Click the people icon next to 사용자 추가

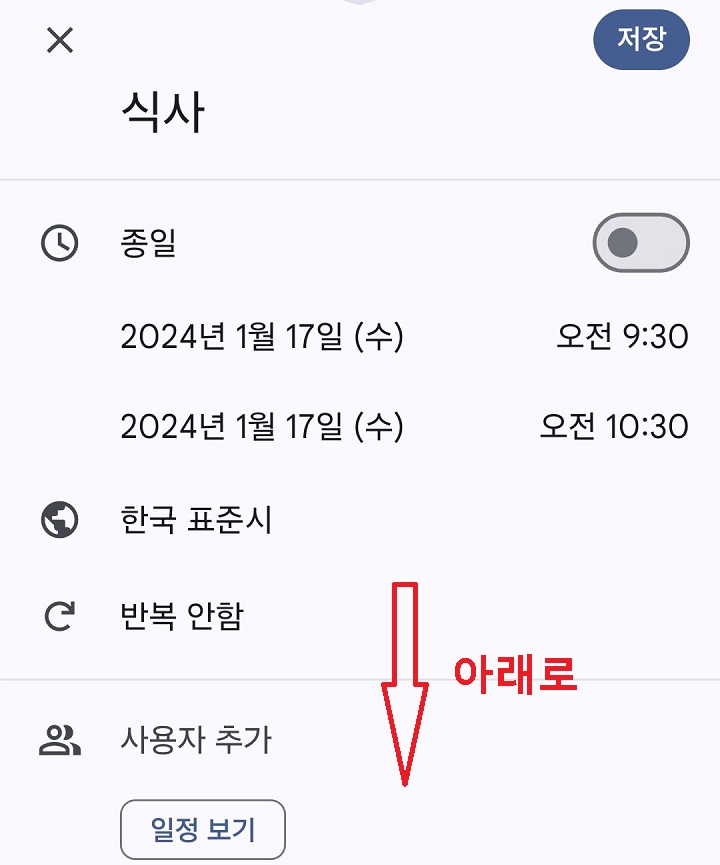(x=58, y=740)
